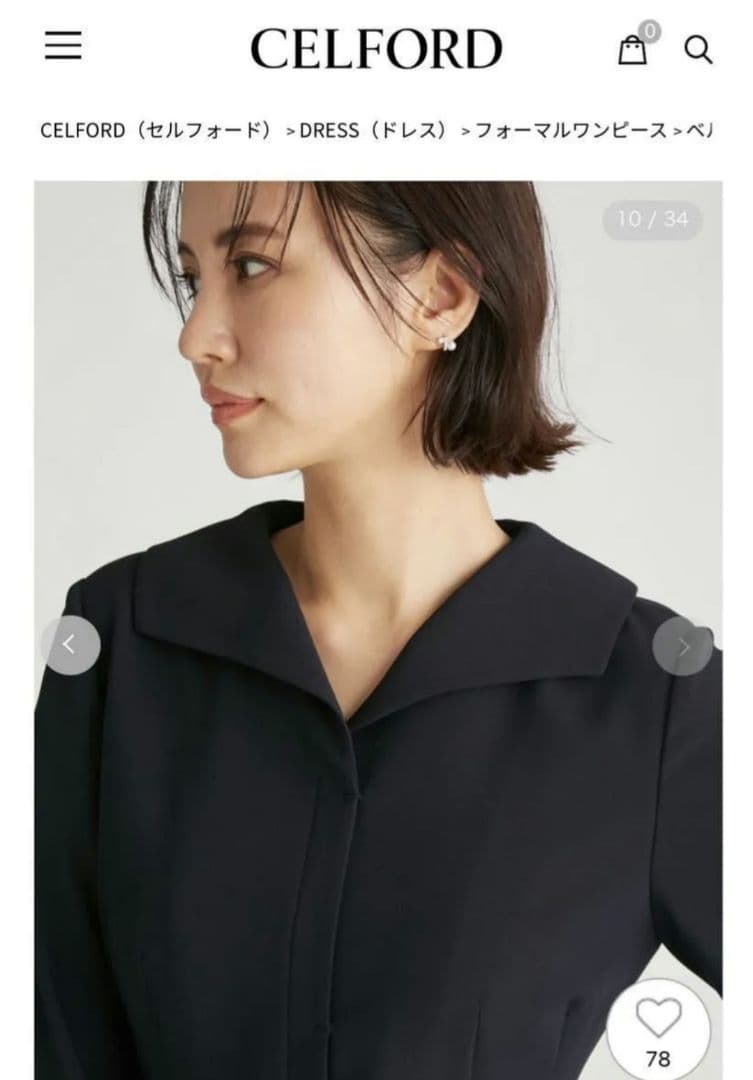Add item to favorites with heart
This screenshot has height=1080, width=753.
pos(658,1020)
